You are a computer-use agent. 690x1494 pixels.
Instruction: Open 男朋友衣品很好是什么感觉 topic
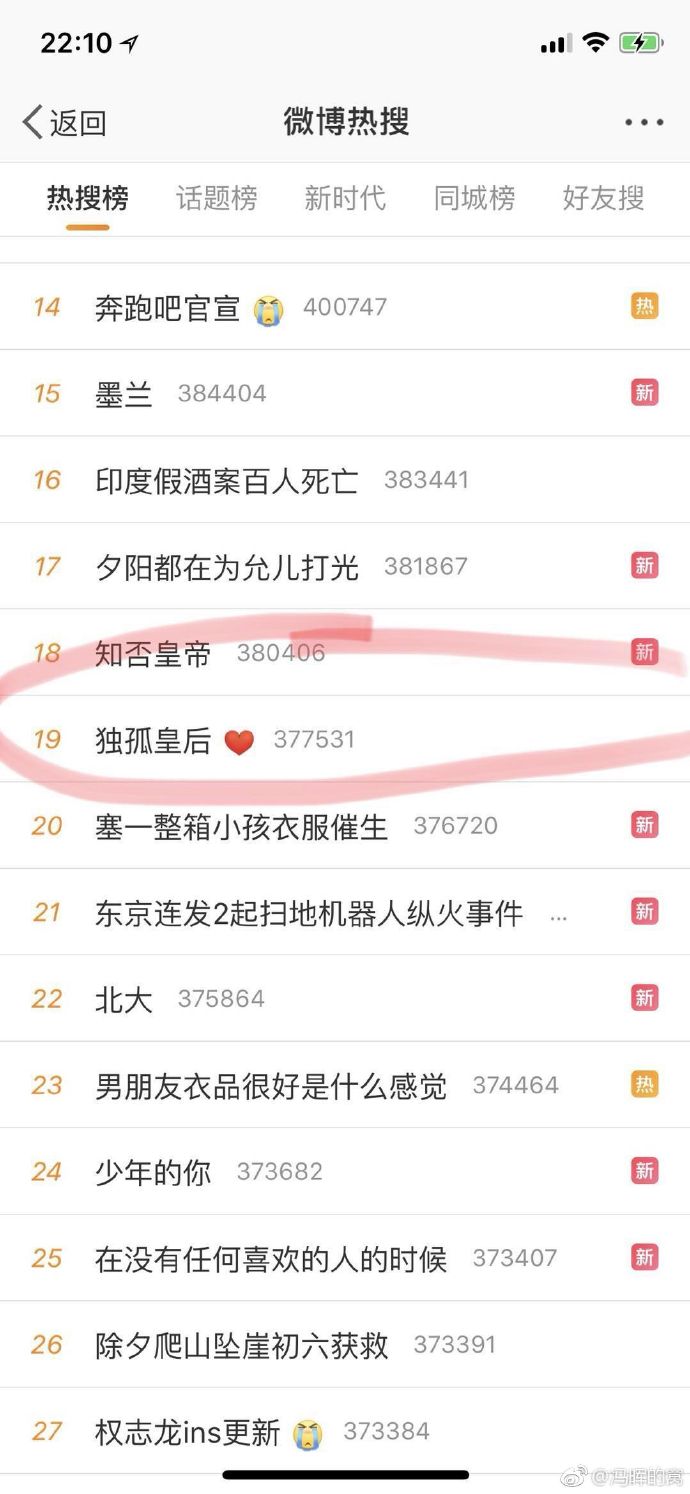tap(270, 1085)
